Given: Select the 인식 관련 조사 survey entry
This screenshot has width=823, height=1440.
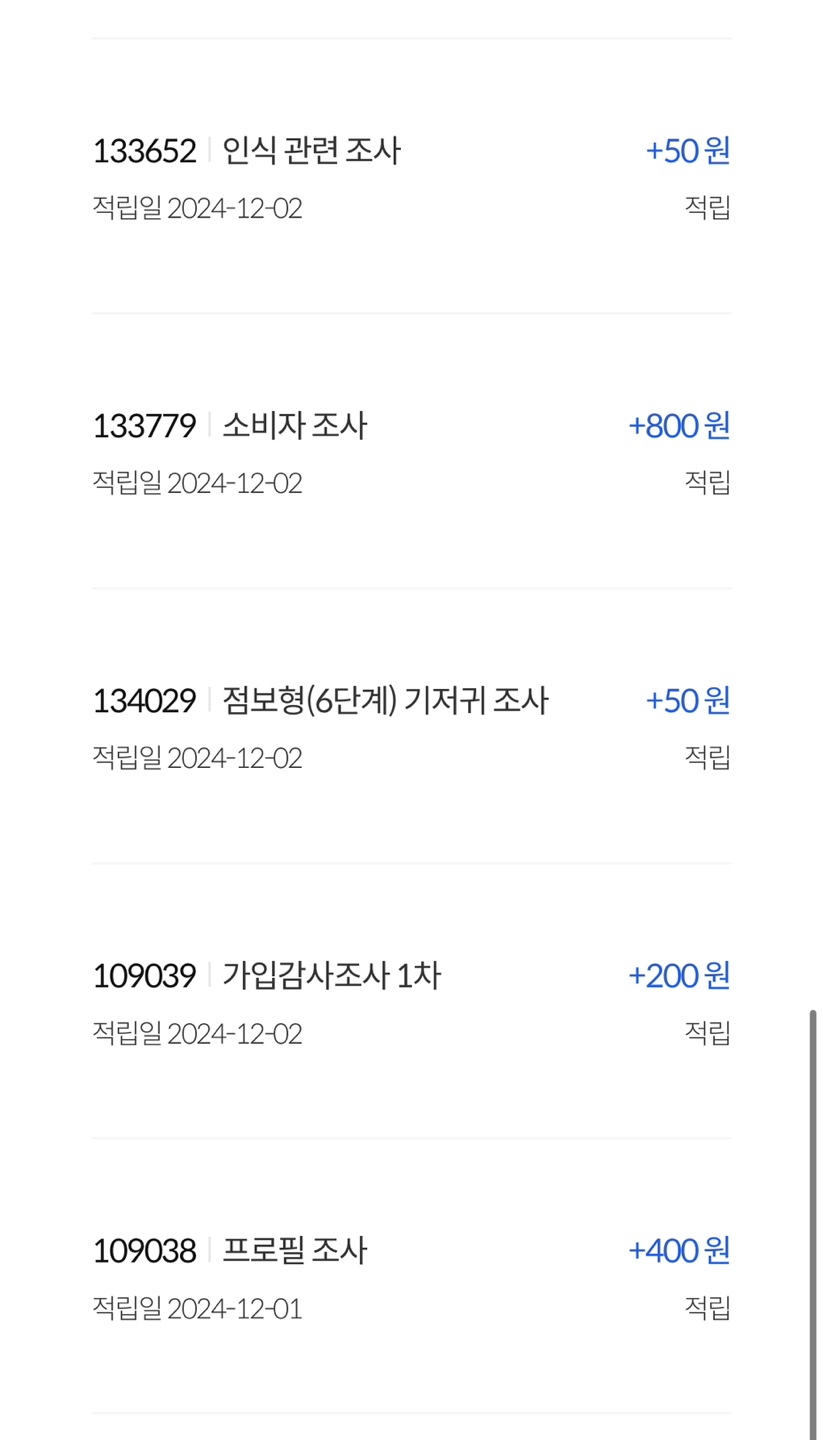Looking at the screenshot, I should click(312, 151).
